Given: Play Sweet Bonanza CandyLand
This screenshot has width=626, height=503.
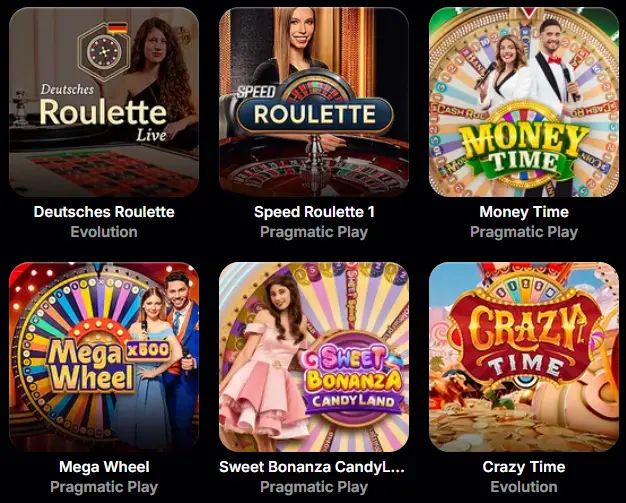Looking at the screenshot, I should click(x=314, y=357).
